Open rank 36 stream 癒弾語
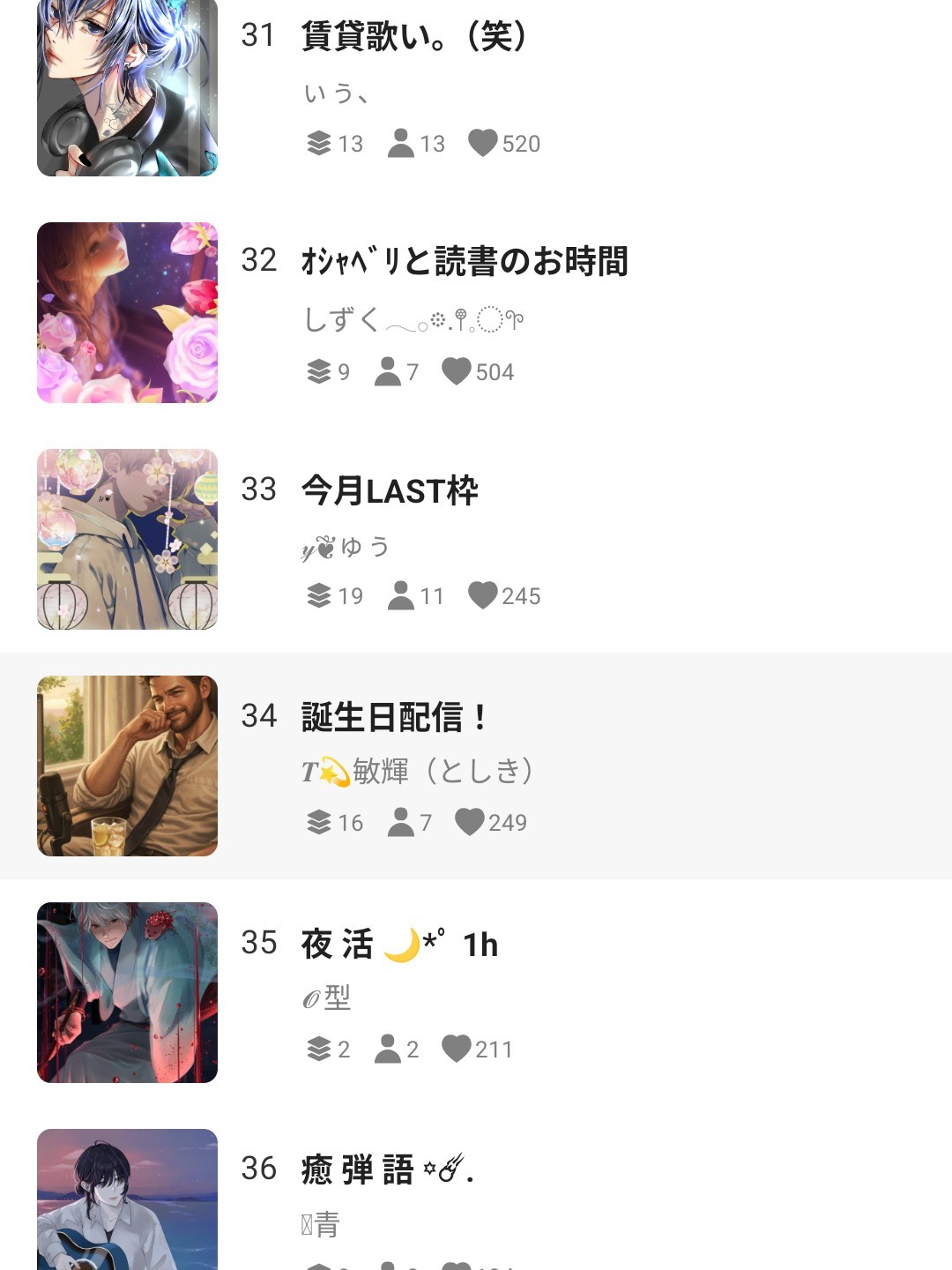The image size is (952, 1270). click(387, 1170)
